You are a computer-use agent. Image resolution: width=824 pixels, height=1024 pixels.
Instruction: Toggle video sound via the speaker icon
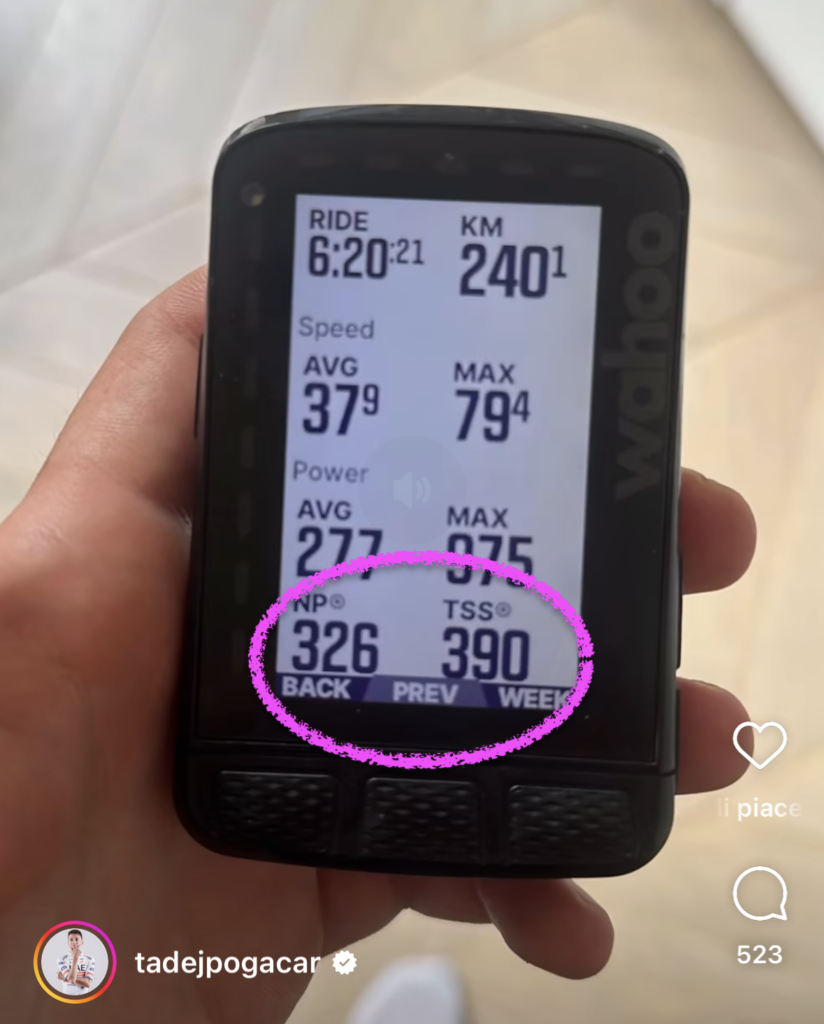coord(411,490)
